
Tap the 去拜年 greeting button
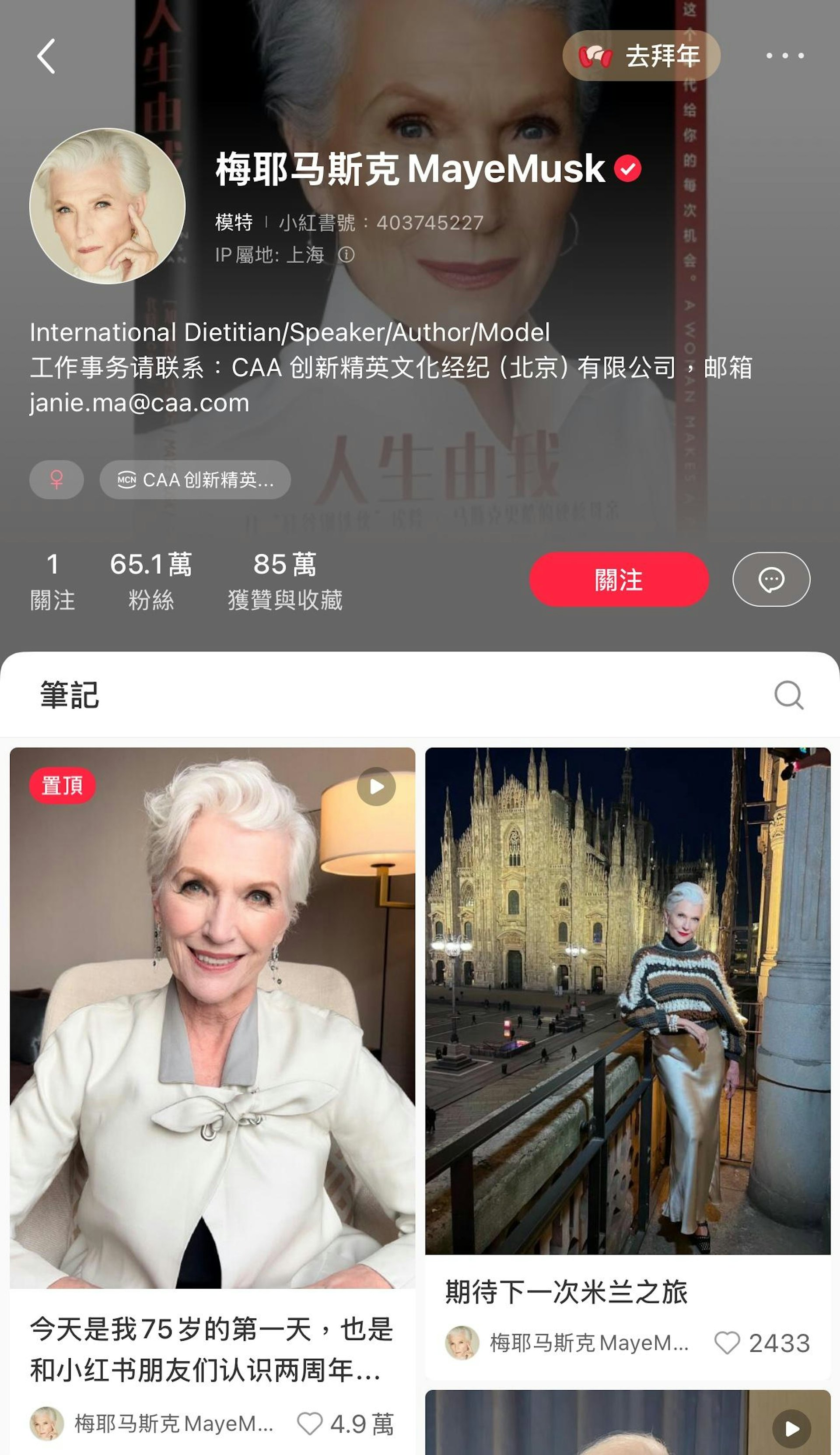641,56
